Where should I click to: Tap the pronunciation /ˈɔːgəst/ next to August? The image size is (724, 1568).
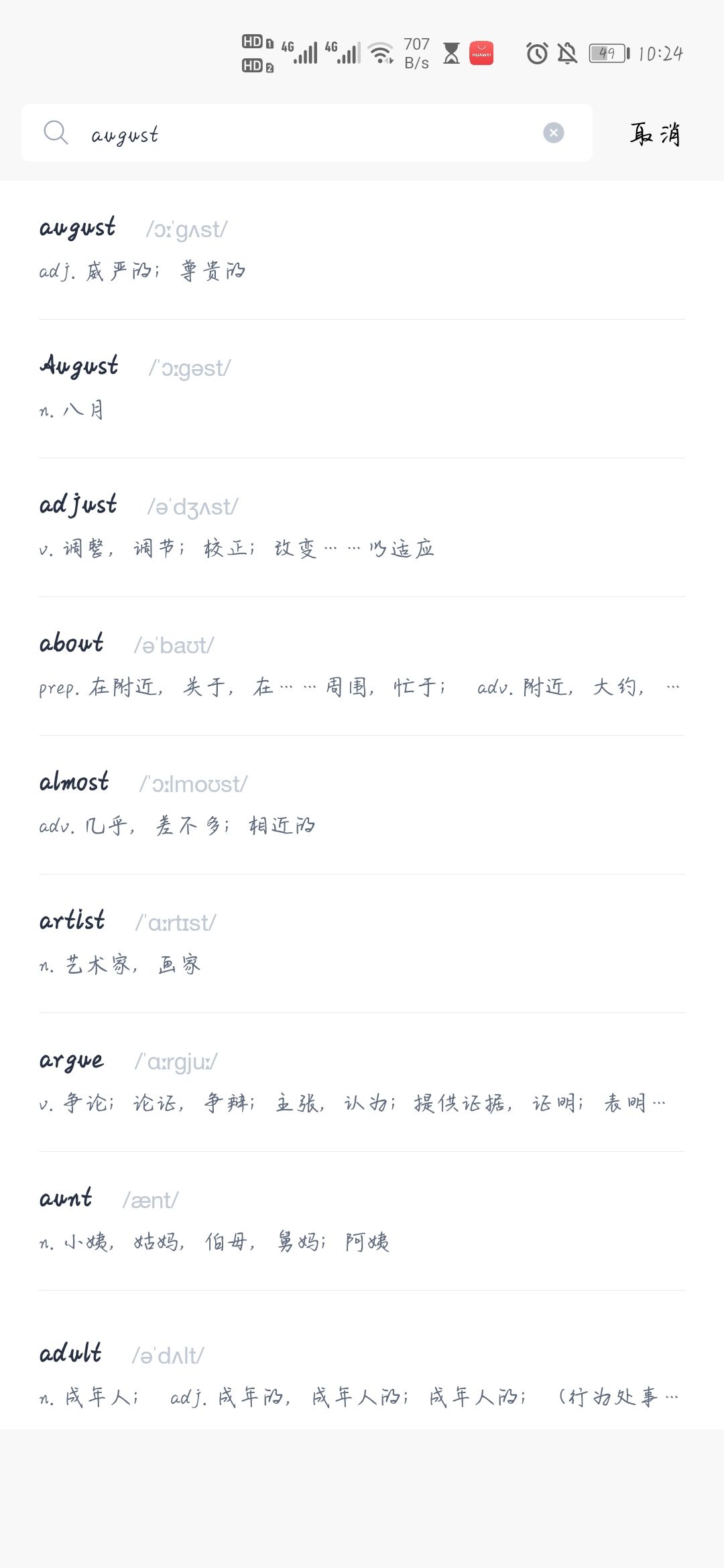pyautogui.click(x=188, y=367)
